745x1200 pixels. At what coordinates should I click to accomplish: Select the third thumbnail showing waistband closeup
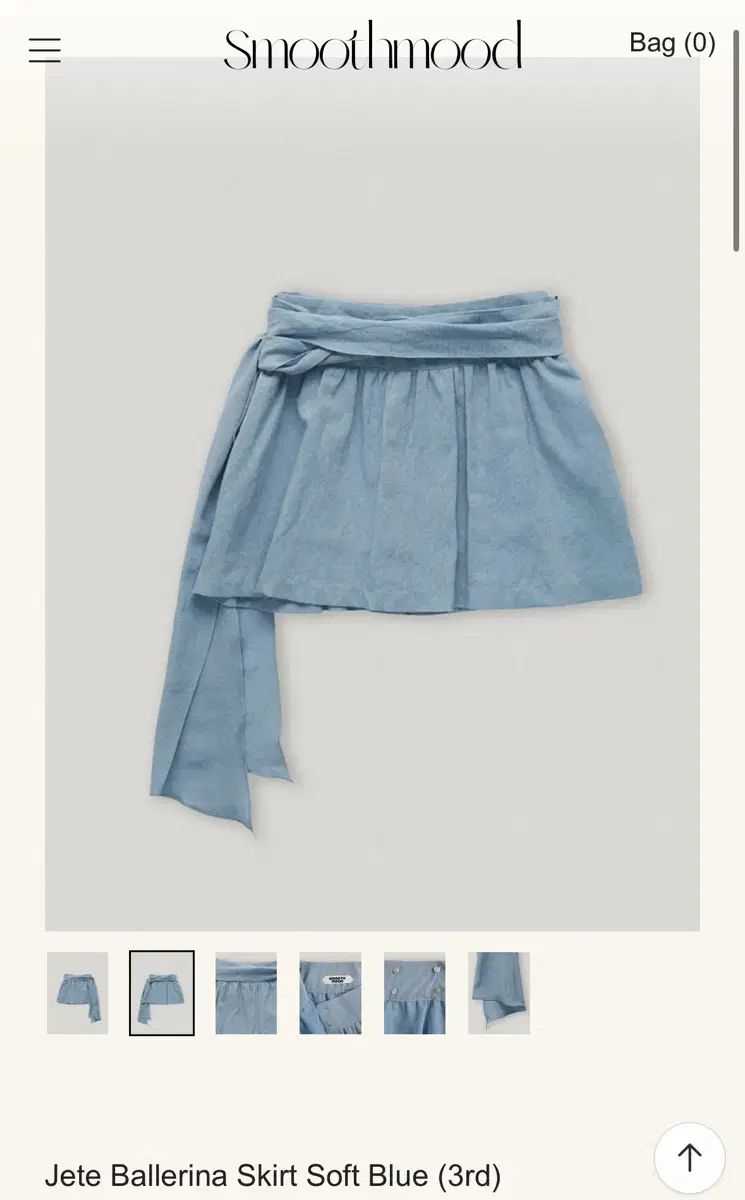tap(246, 993)
